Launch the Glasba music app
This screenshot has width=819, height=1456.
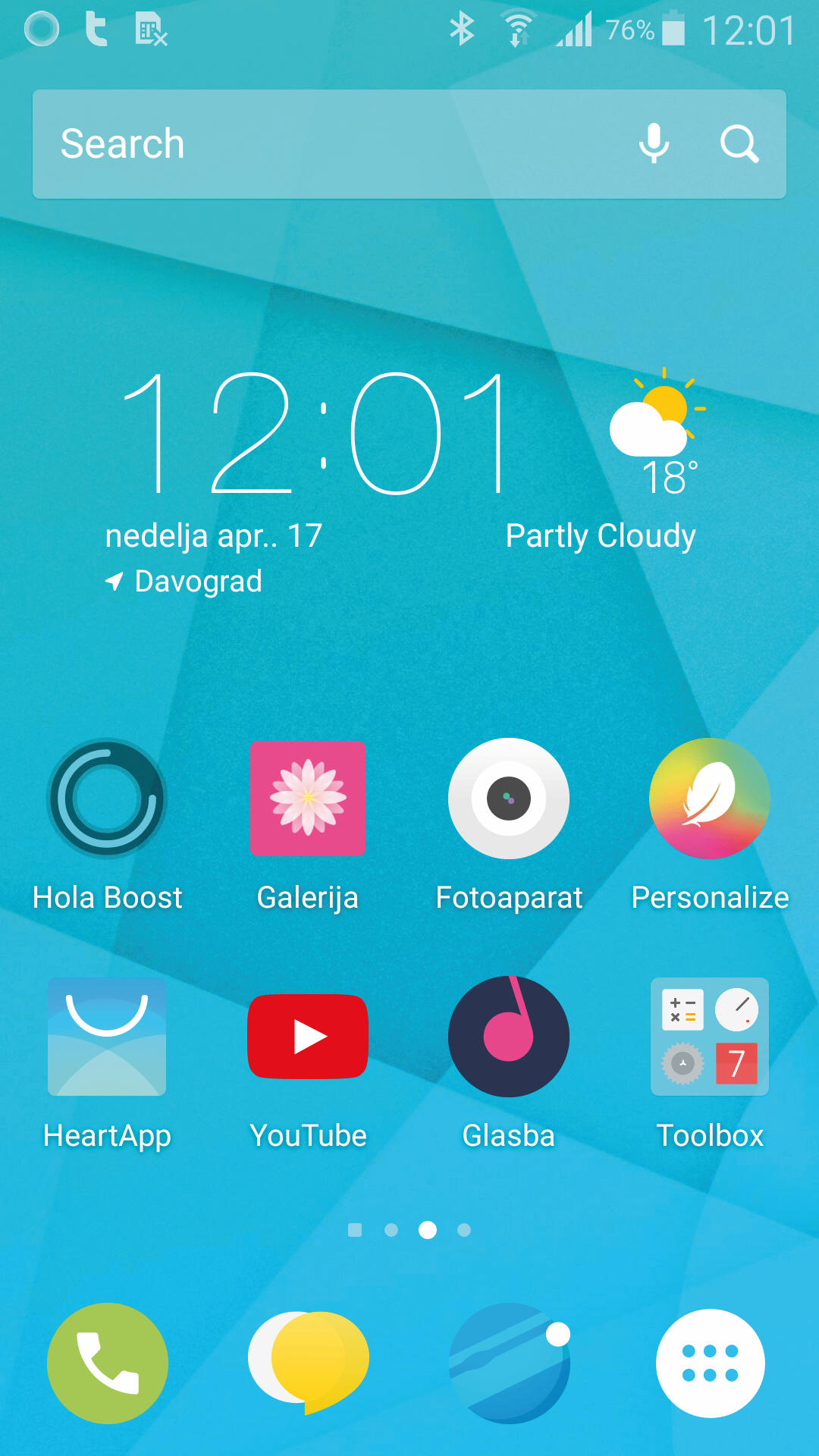[x=509, y=1037]
